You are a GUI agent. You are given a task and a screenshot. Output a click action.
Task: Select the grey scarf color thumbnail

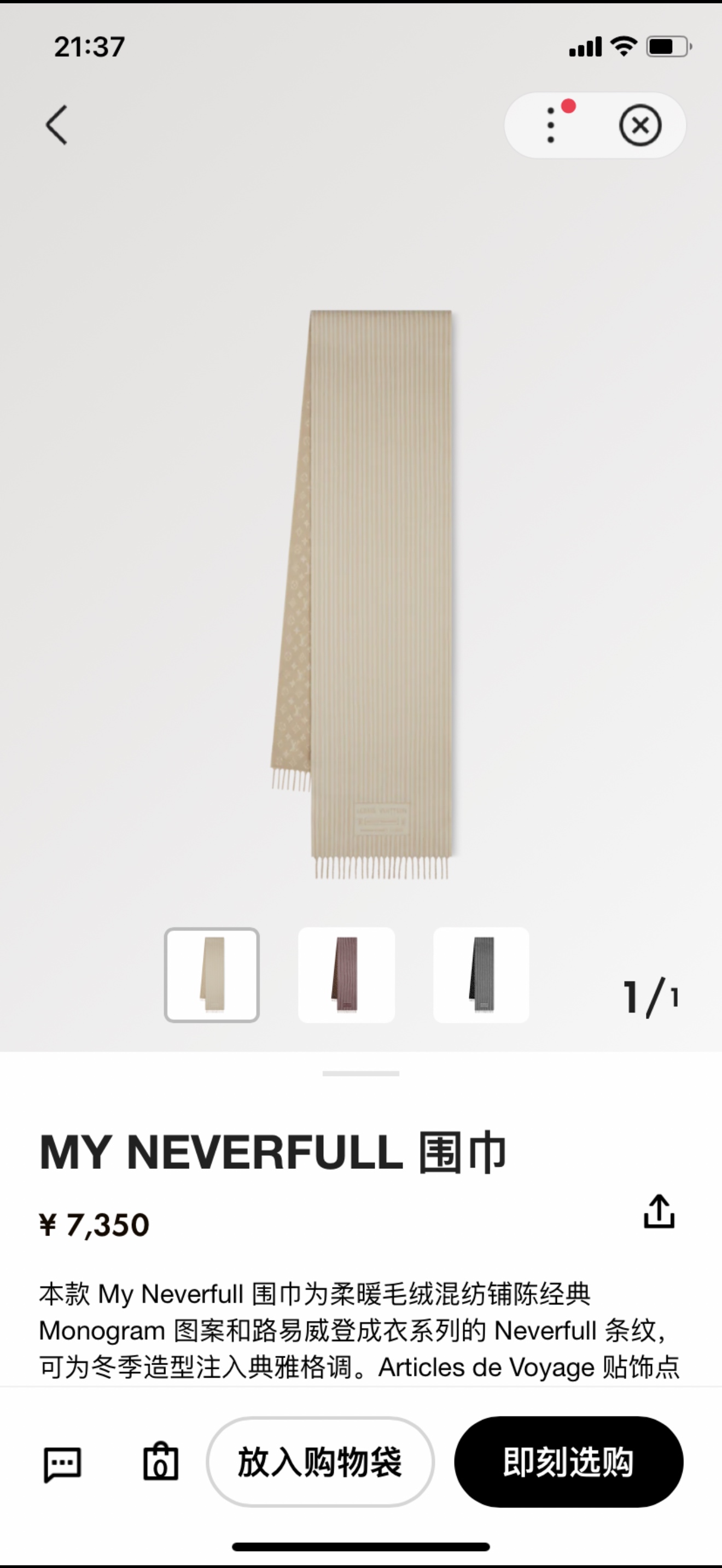481,974
